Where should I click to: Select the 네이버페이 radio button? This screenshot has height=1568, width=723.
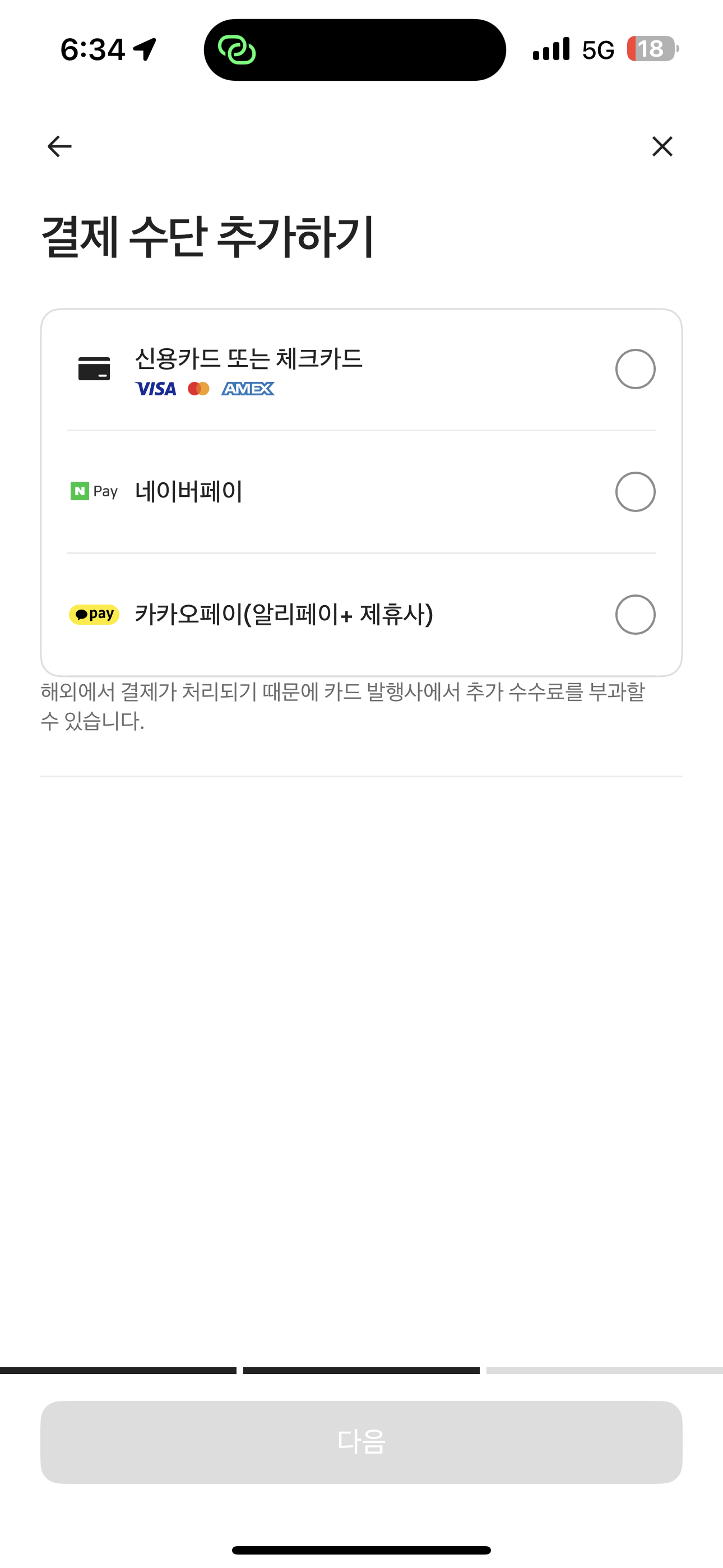pos(635,491)
